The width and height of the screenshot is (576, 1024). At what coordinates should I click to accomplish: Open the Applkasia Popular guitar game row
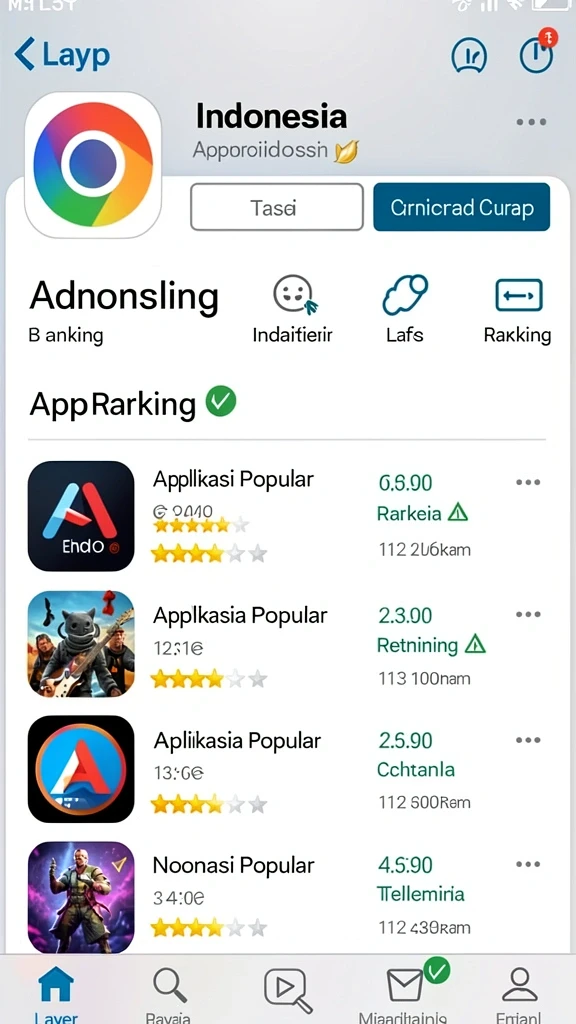[x=287, y=644]
